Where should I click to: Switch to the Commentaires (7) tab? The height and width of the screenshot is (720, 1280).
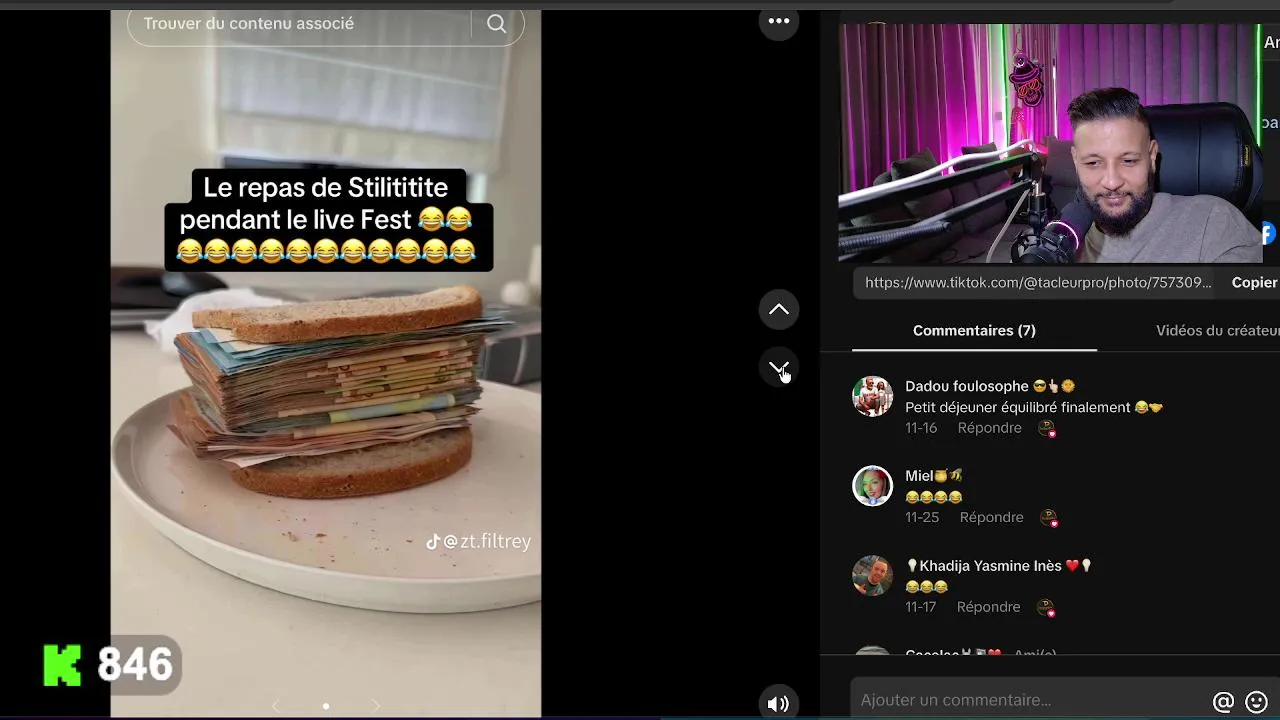pos(974,331)
